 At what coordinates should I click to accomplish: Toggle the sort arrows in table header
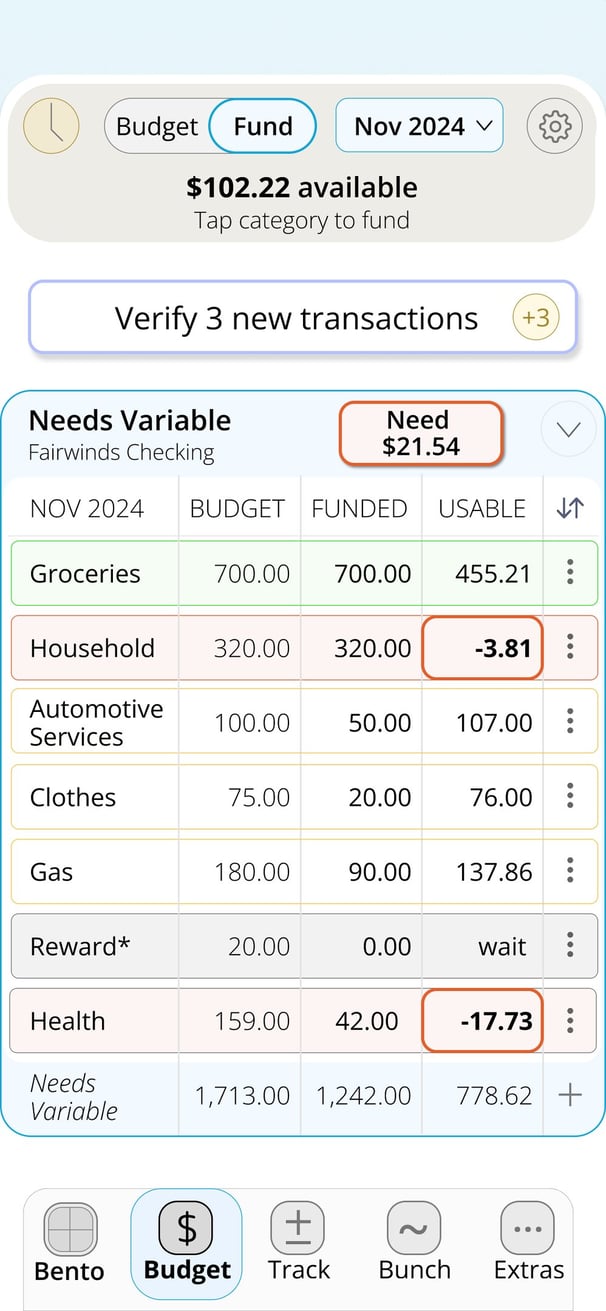coord(570,508)
